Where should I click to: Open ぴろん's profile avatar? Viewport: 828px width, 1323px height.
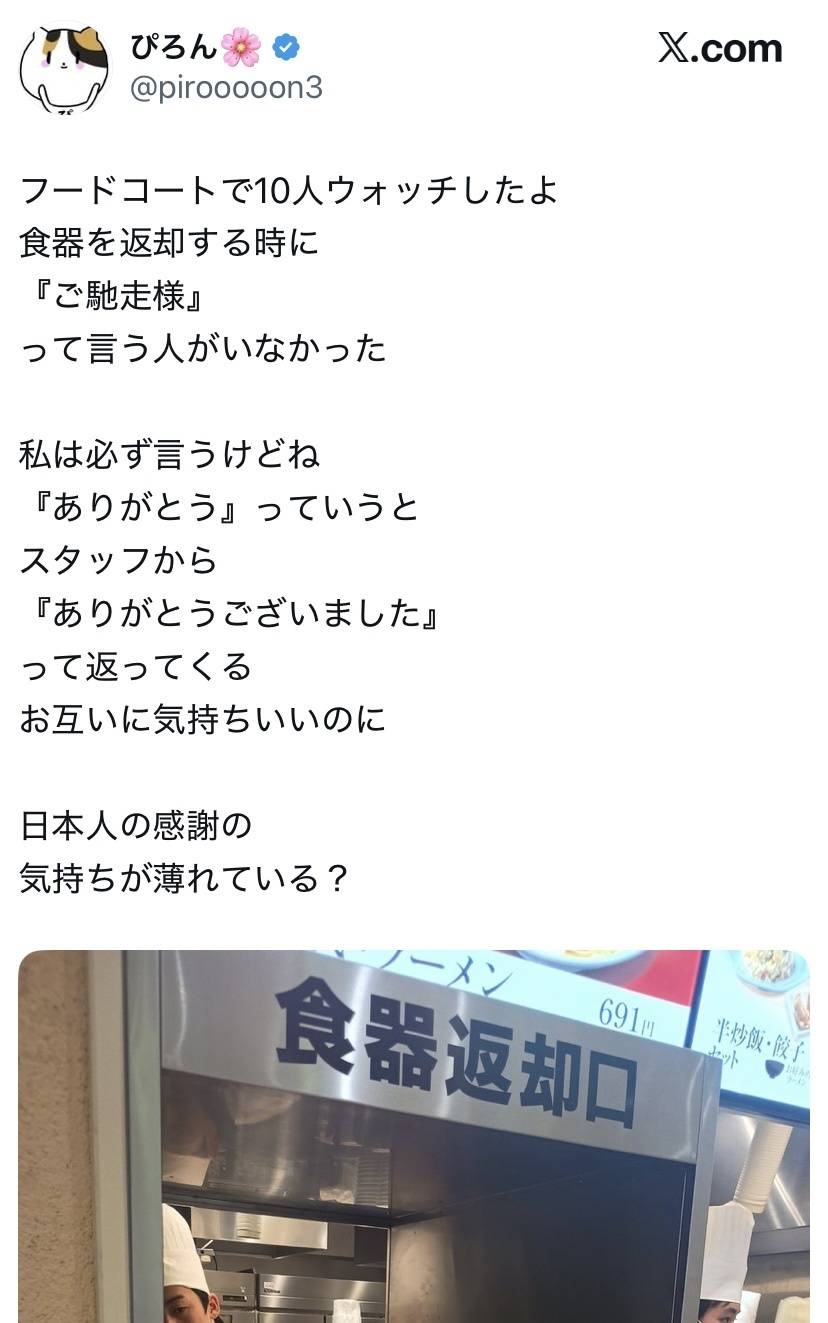click(x=64, y=68)
